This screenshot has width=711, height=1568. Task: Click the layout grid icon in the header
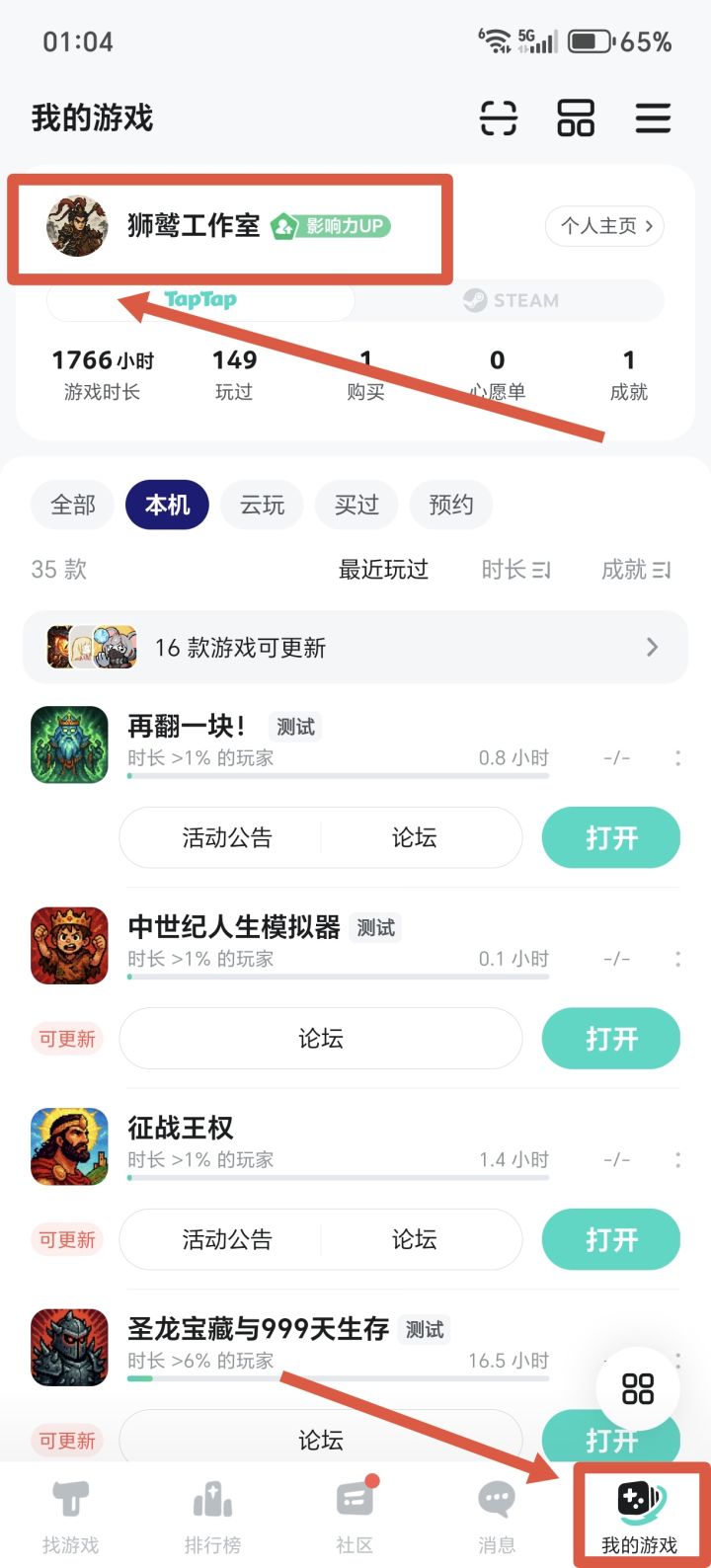tap(576, 118)
